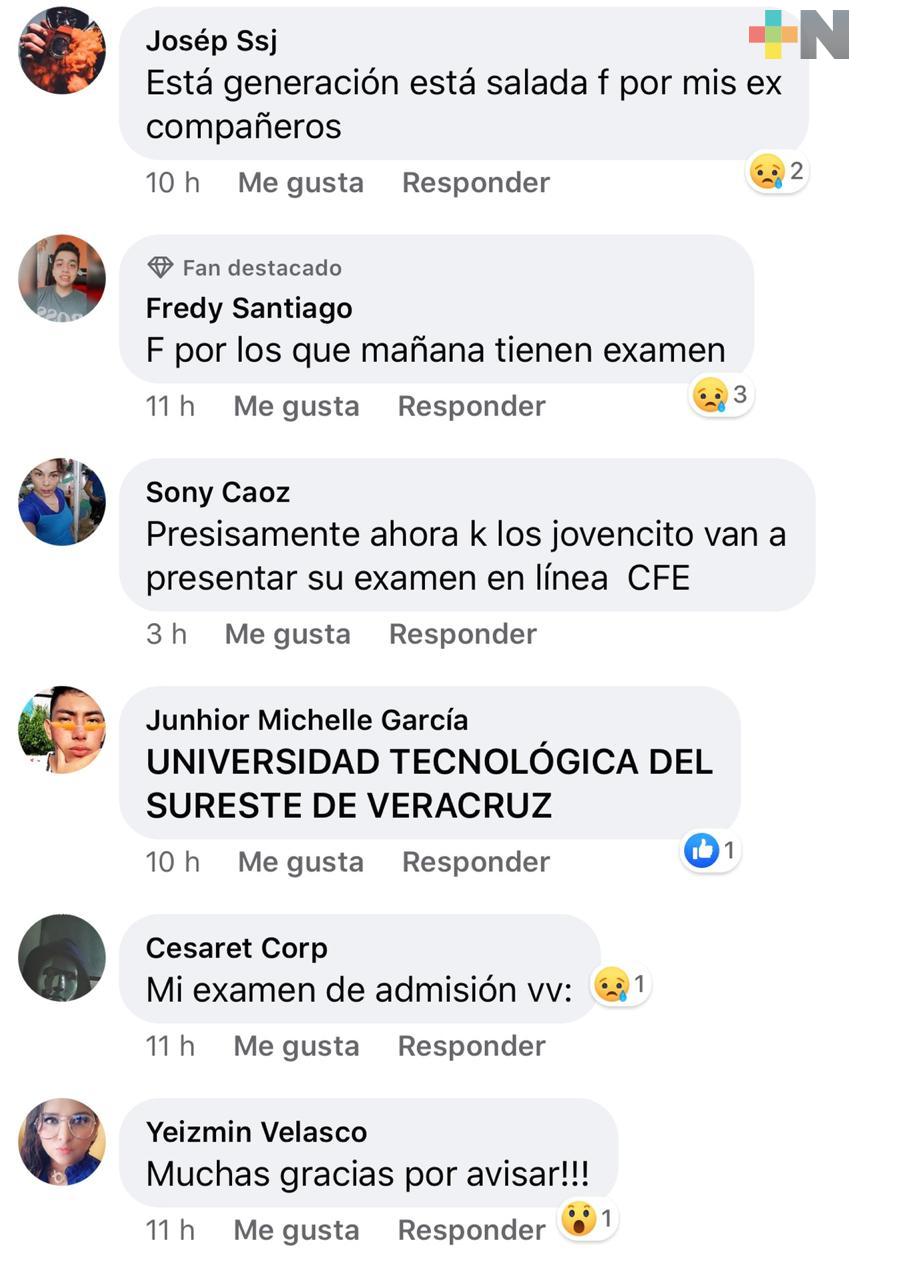
Task: Reply to Fredy Santiago's comment
Action: tap(472, 407)
